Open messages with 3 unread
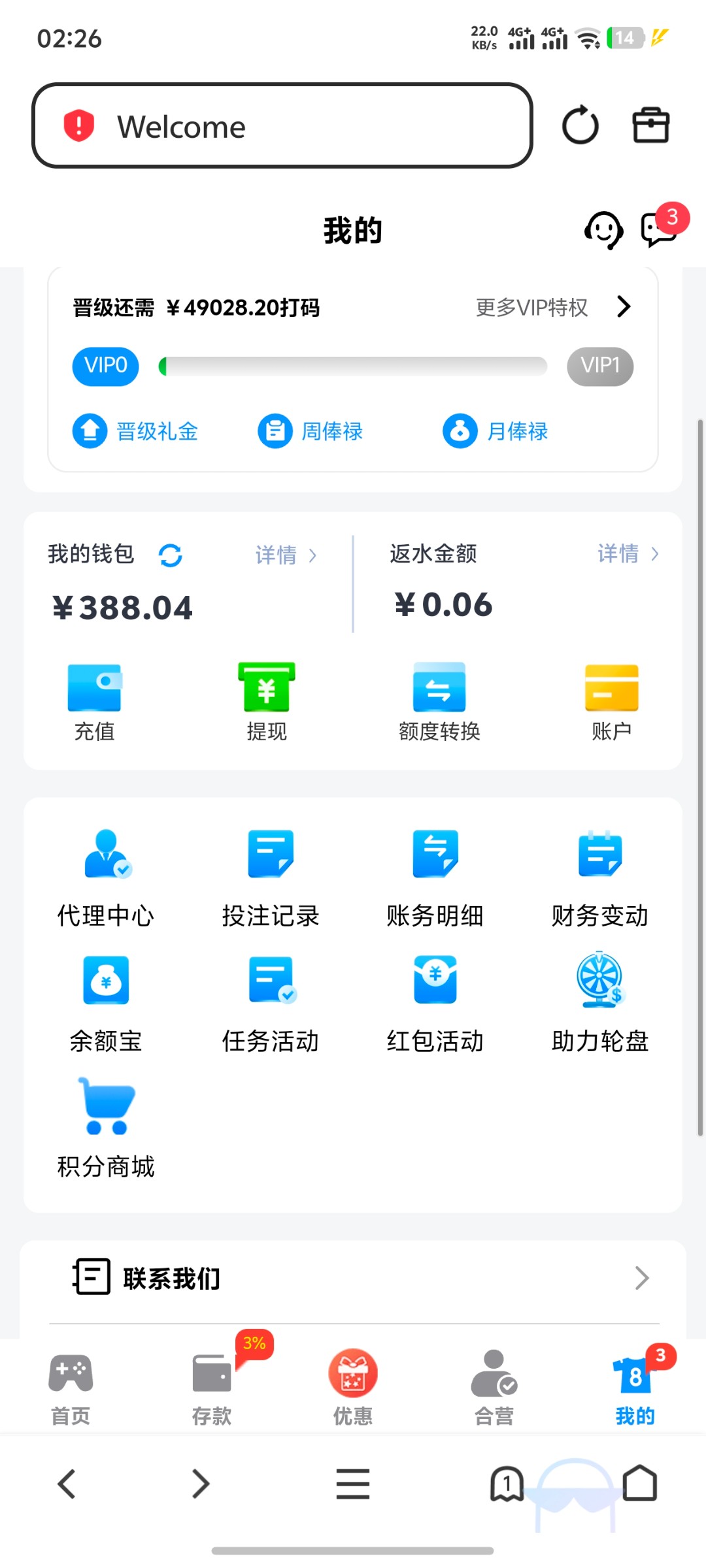706x1568 pixels. tap(659, 229)
